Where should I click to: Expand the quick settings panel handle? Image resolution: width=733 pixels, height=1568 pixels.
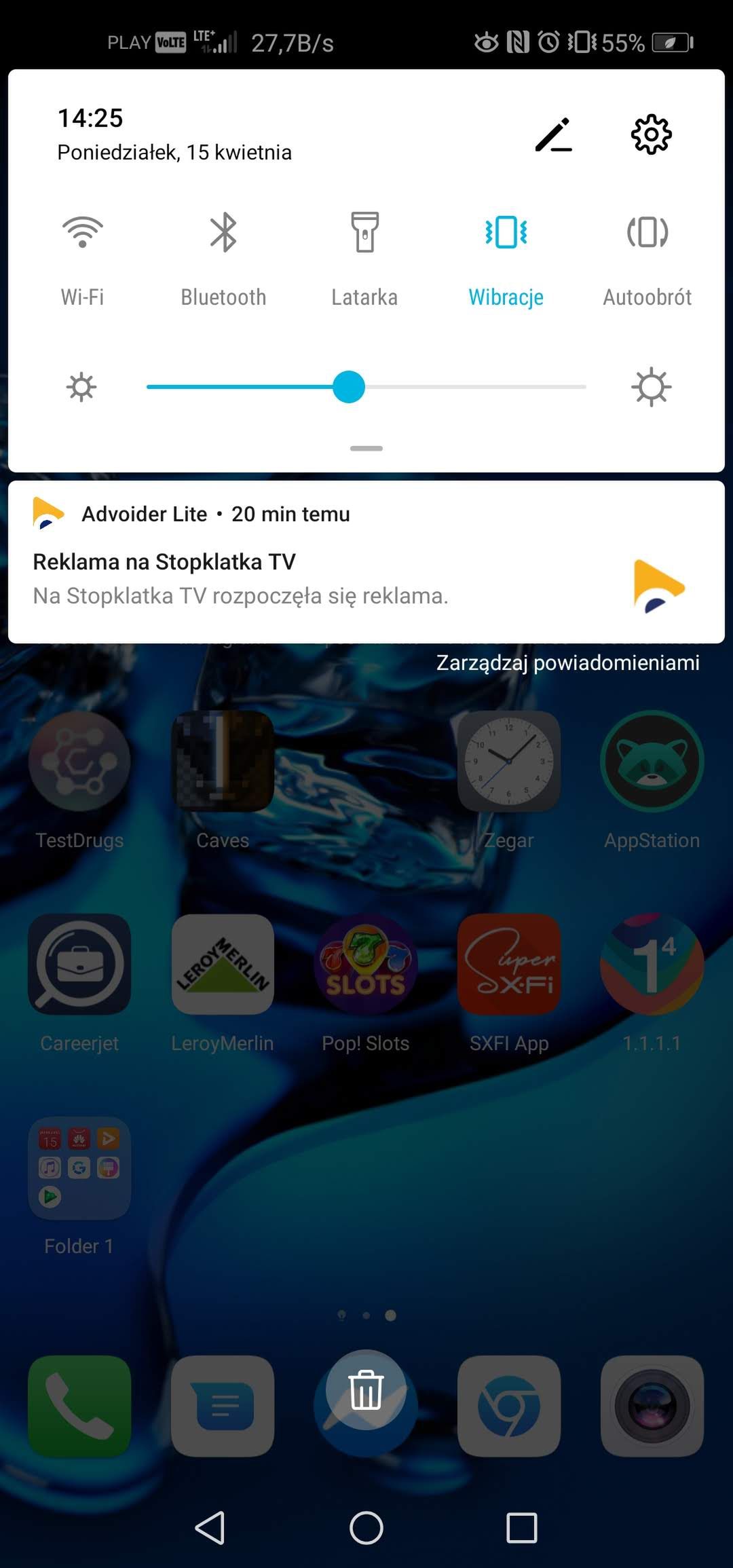(x=366, y=448)
